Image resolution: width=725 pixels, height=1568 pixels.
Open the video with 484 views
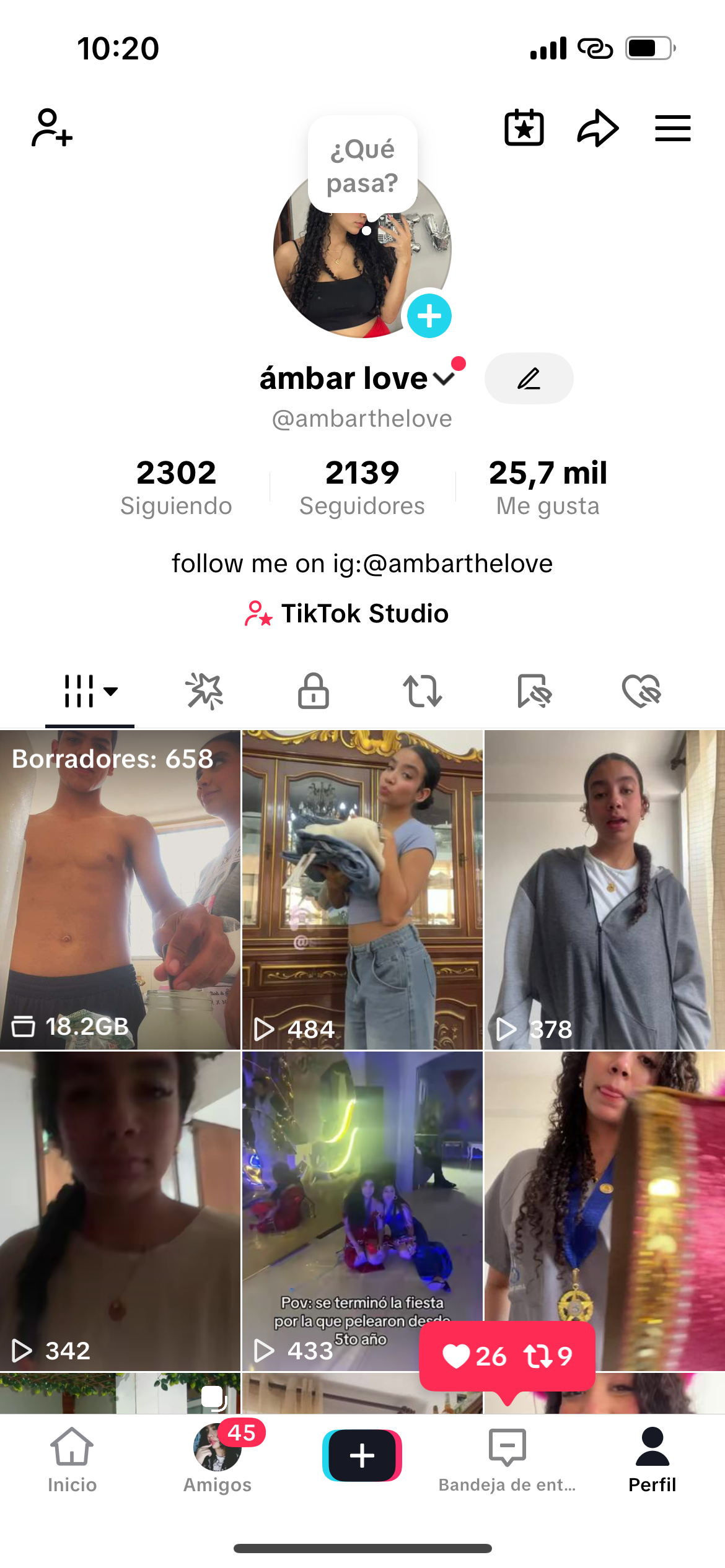pos(362,889)
